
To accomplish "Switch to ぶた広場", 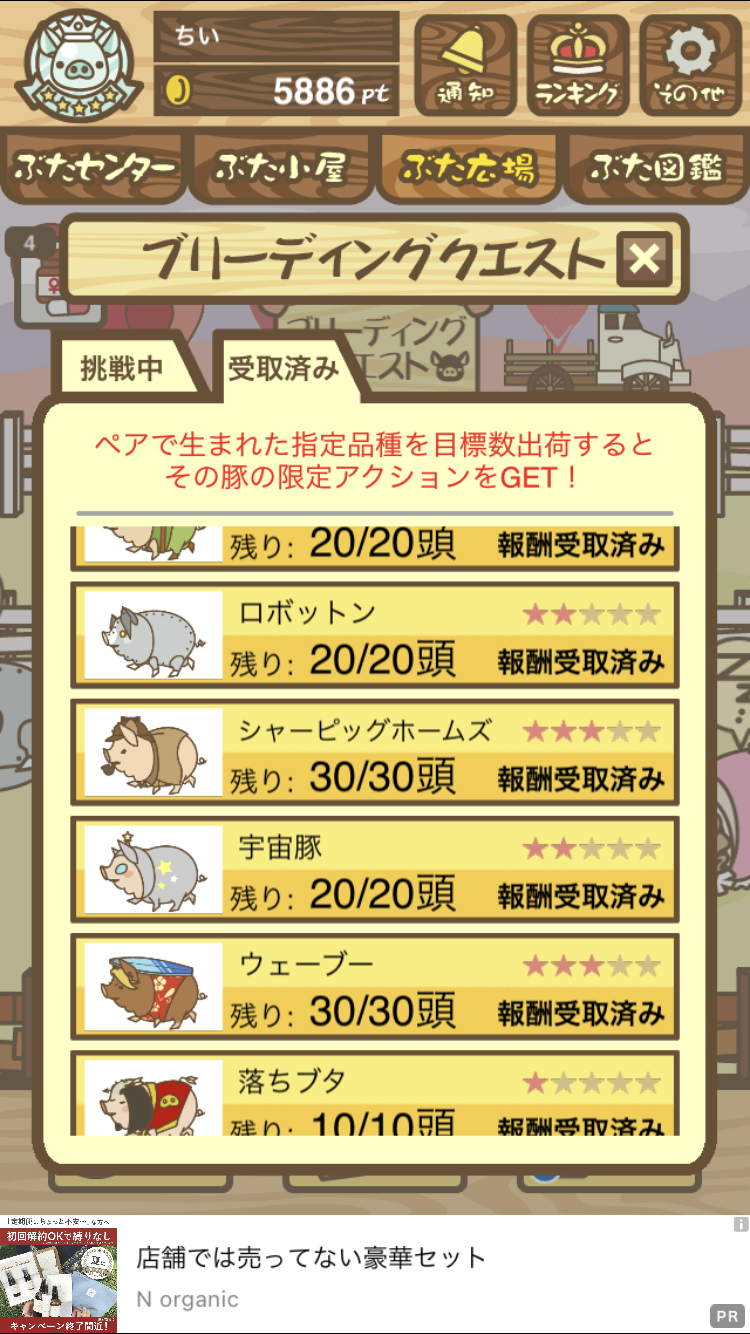I will [468, 167].
